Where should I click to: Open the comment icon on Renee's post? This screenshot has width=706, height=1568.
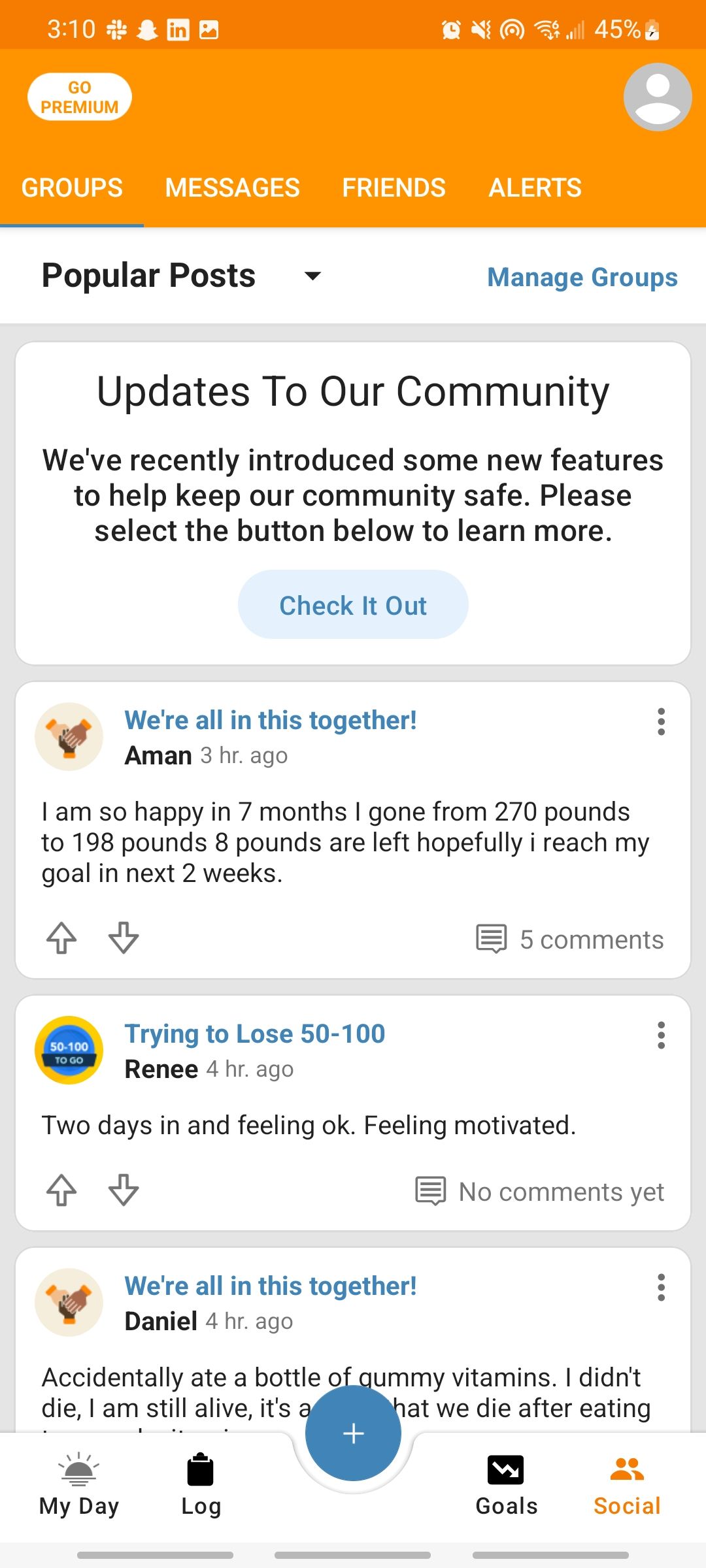click(431, 1190)
